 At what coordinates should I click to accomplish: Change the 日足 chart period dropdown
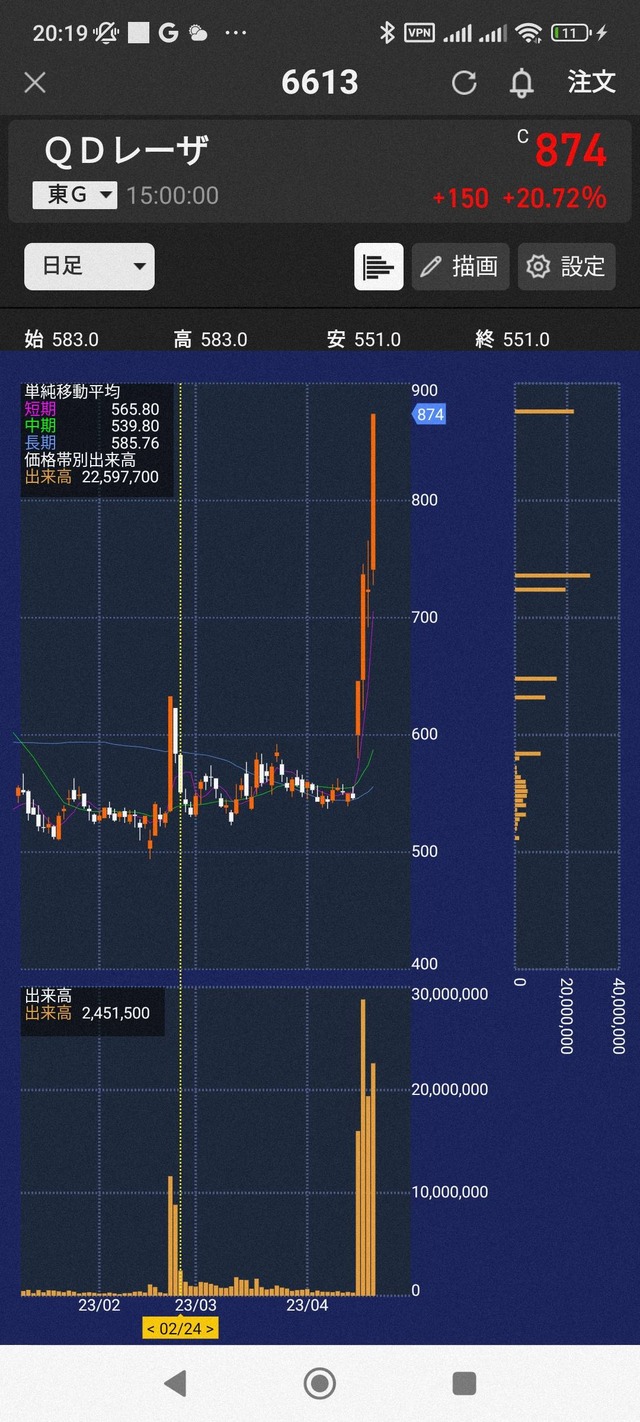pos(90,266)
